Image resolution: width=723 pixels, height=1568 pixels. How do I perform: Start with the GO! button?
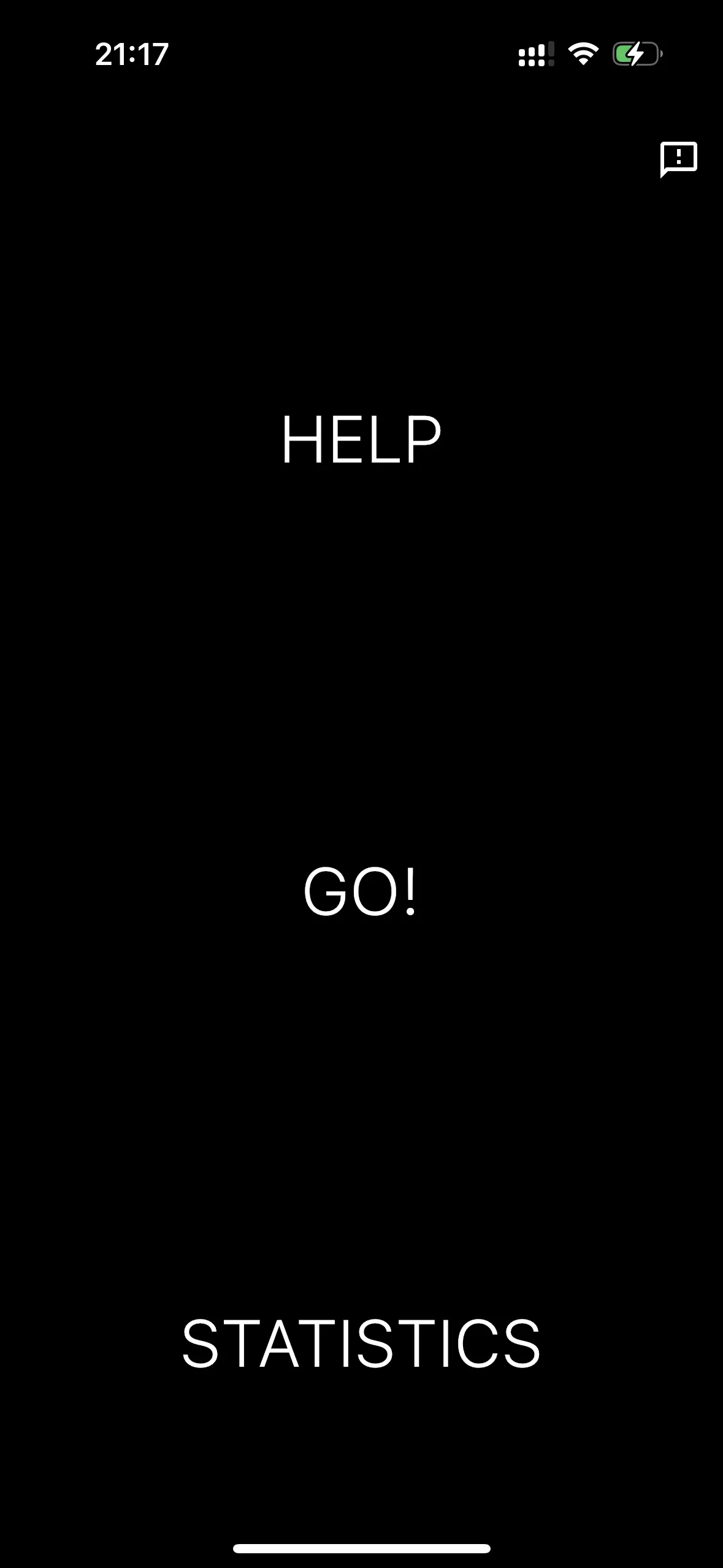coord(361,891)
